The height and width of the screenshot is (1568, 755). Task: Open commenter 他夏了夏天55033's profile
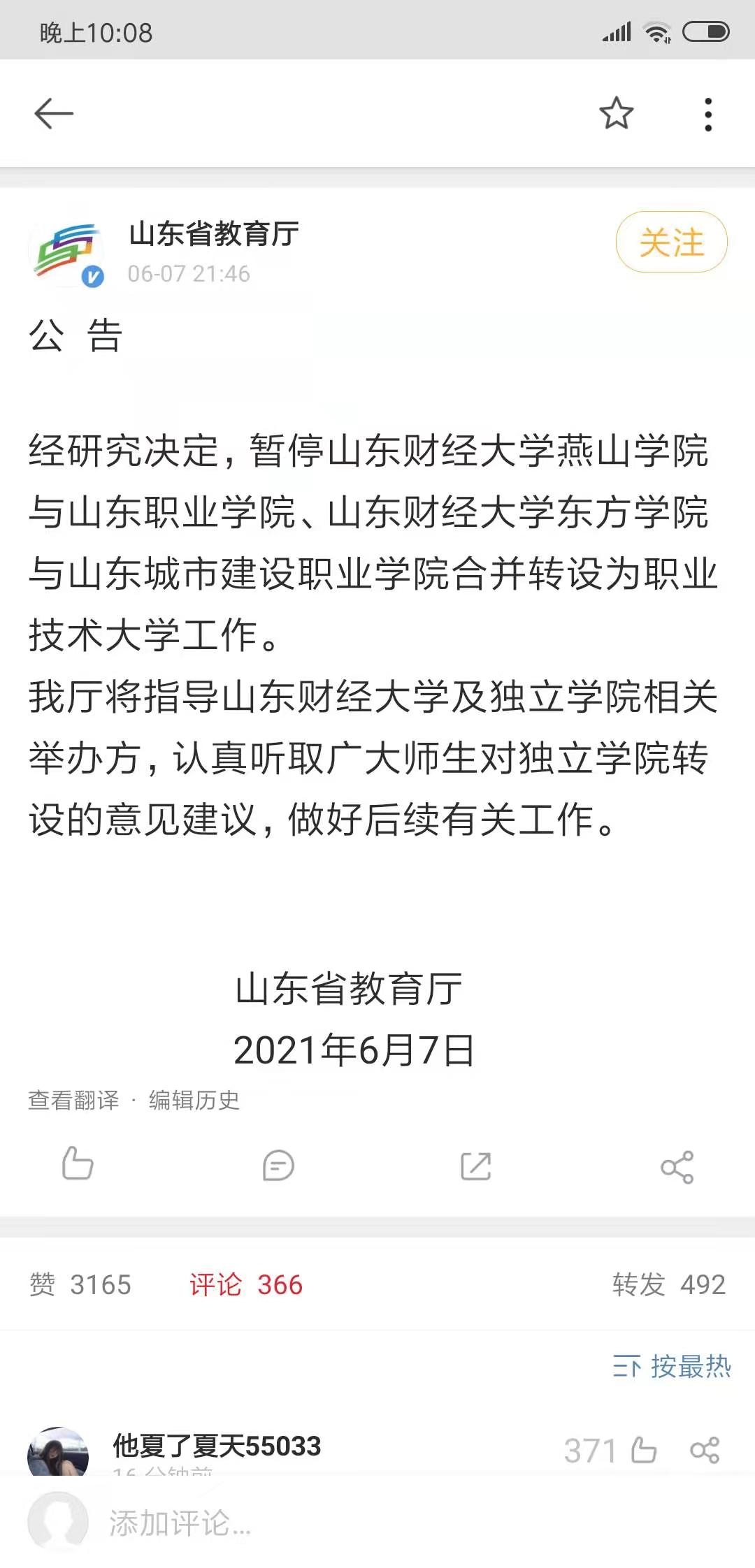tap(58, 1451)
